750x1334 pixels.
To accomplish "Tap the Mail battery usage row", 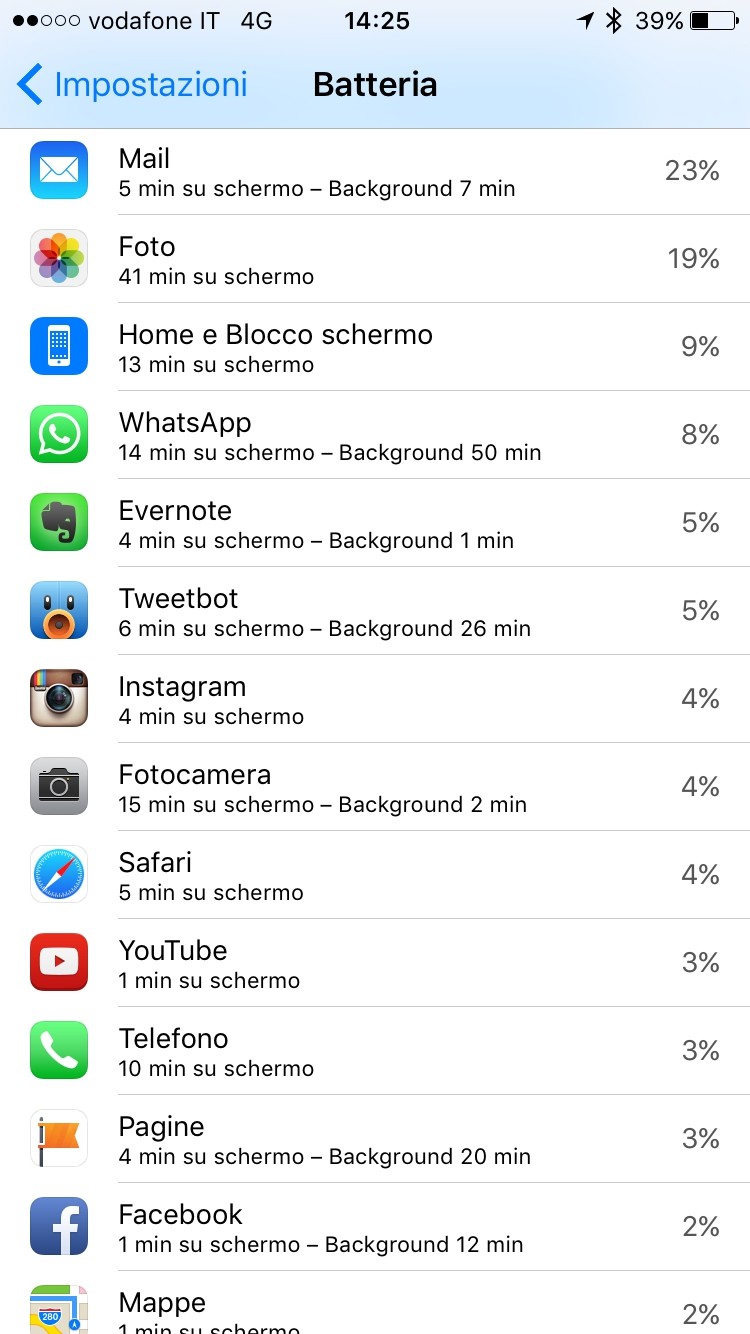I will [375, 171].
